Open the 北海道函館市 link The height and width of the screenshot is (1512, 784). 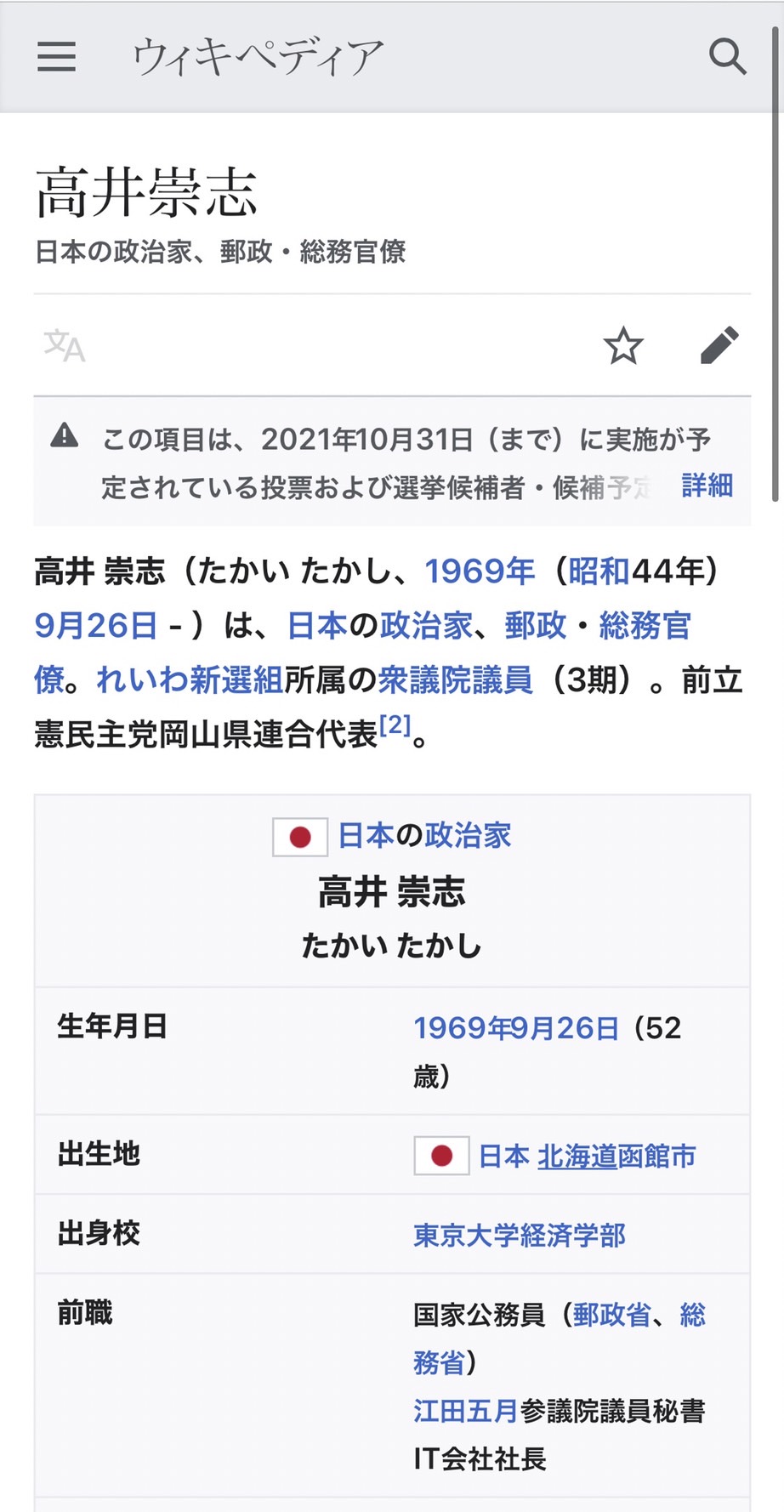[x=616, y=1157]
